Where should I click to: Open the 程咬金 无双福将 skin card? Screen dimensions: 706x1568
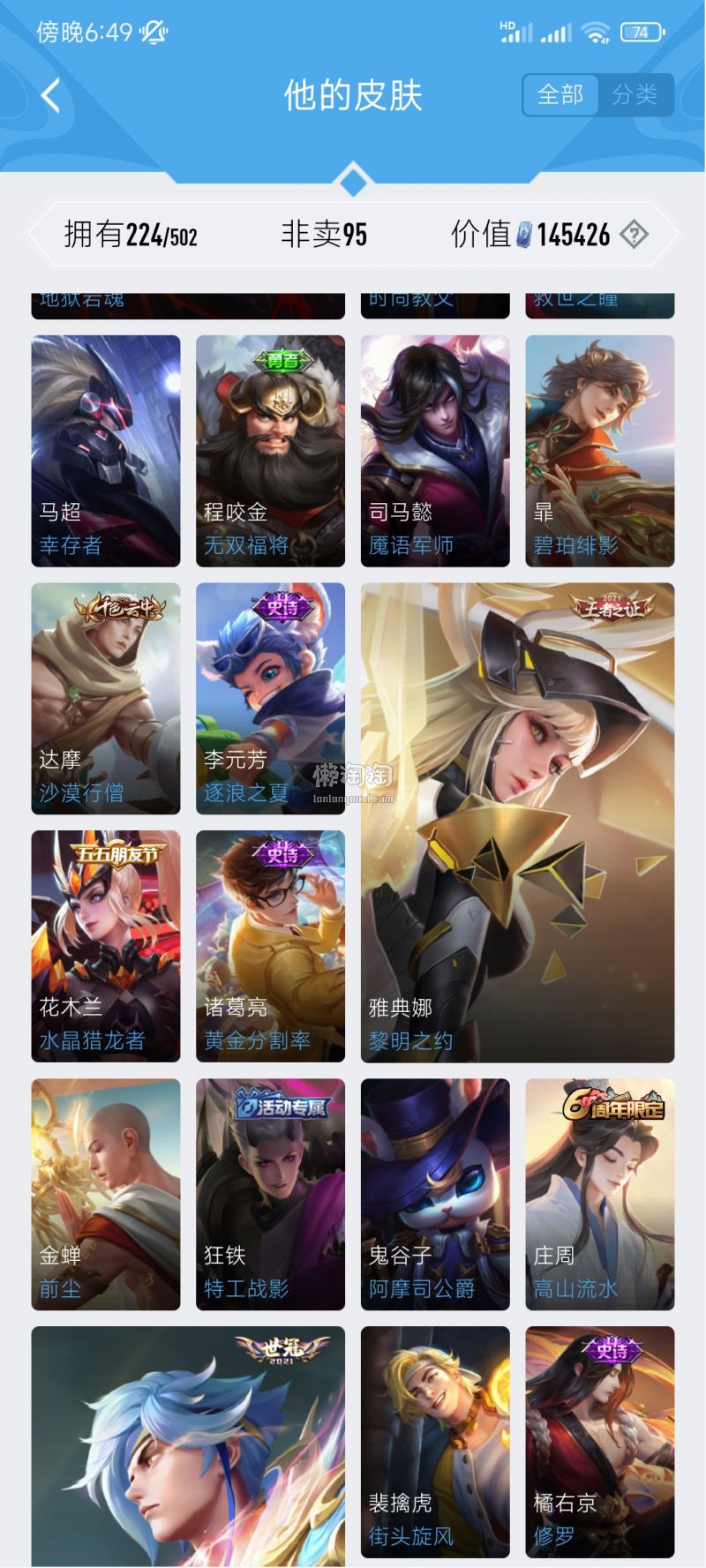(x=270, y=450)
